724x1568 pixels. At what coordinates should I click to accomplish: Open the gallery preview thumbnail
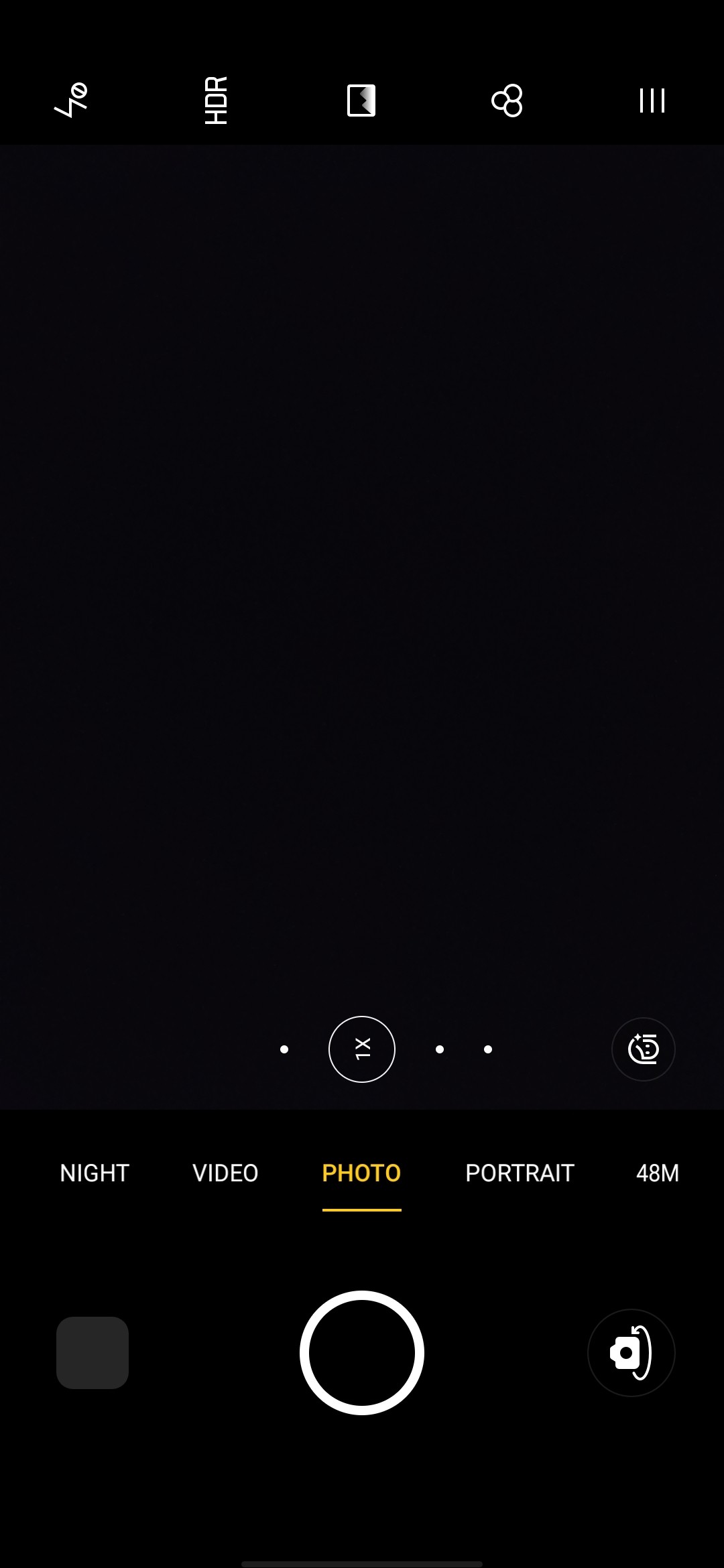(93, 1352)
